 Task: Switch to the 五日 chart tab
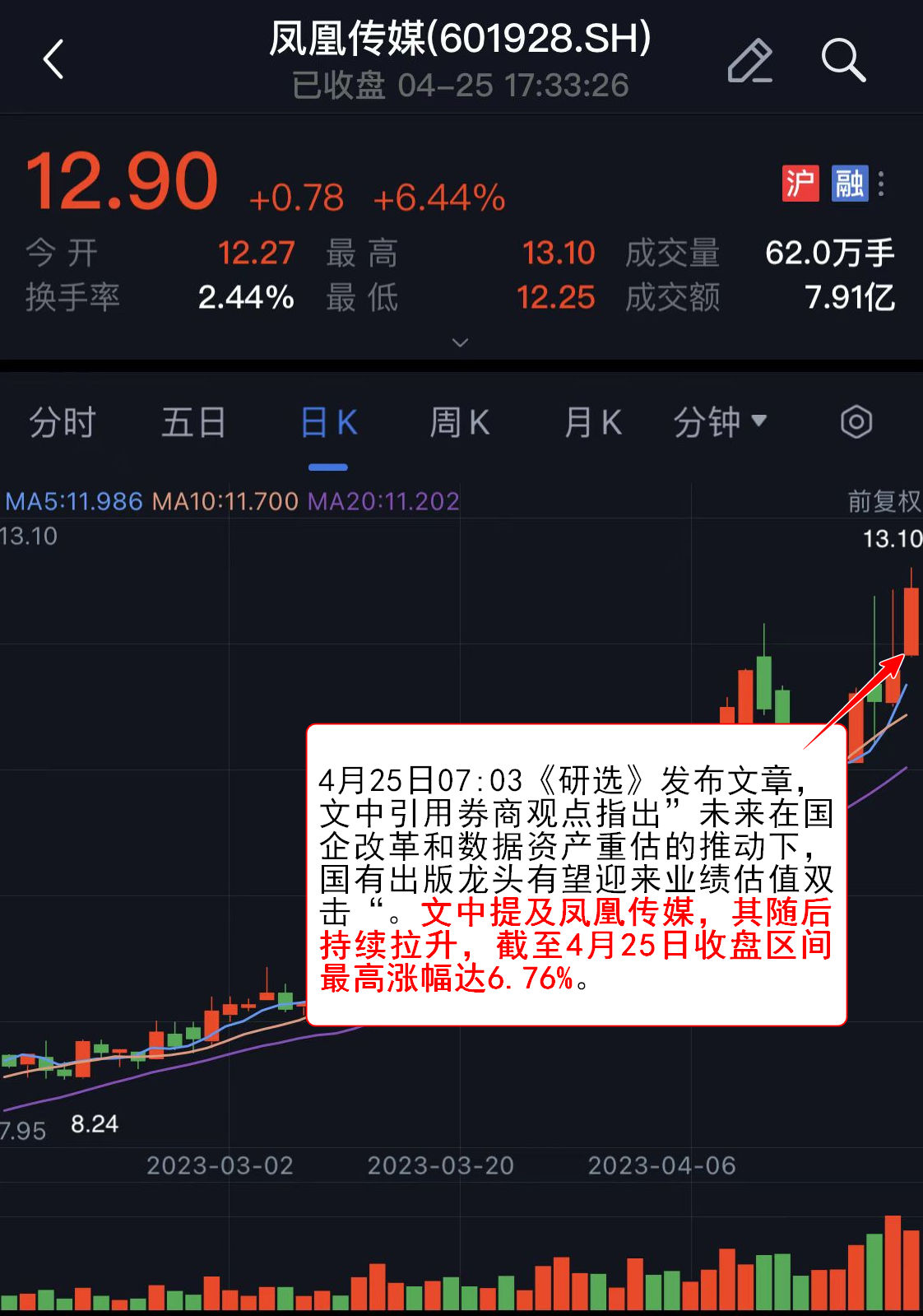[194, 423]
